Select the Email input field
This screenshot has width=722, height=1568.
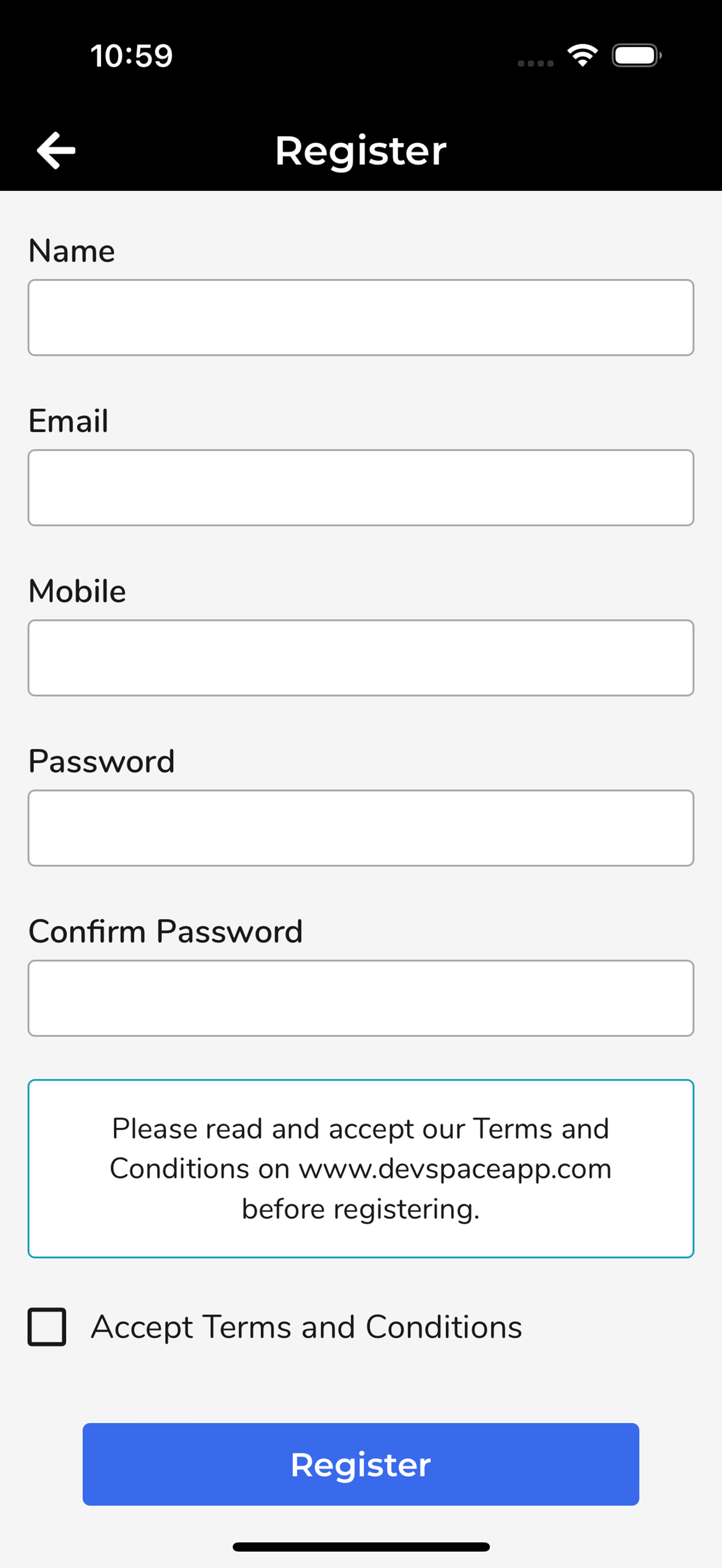click(x=361, y=488)
